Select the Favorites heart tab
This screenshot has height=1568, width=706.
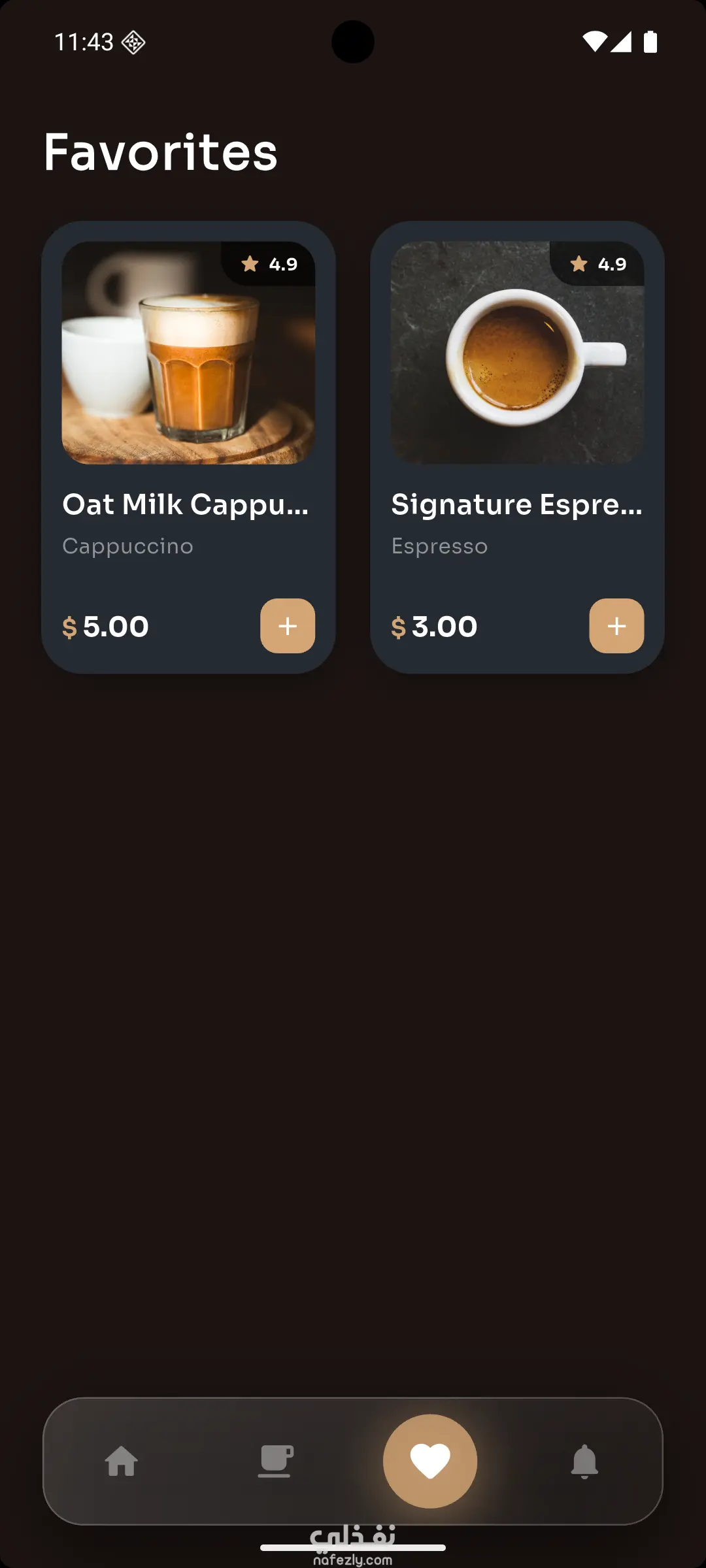pos(430,1462)
